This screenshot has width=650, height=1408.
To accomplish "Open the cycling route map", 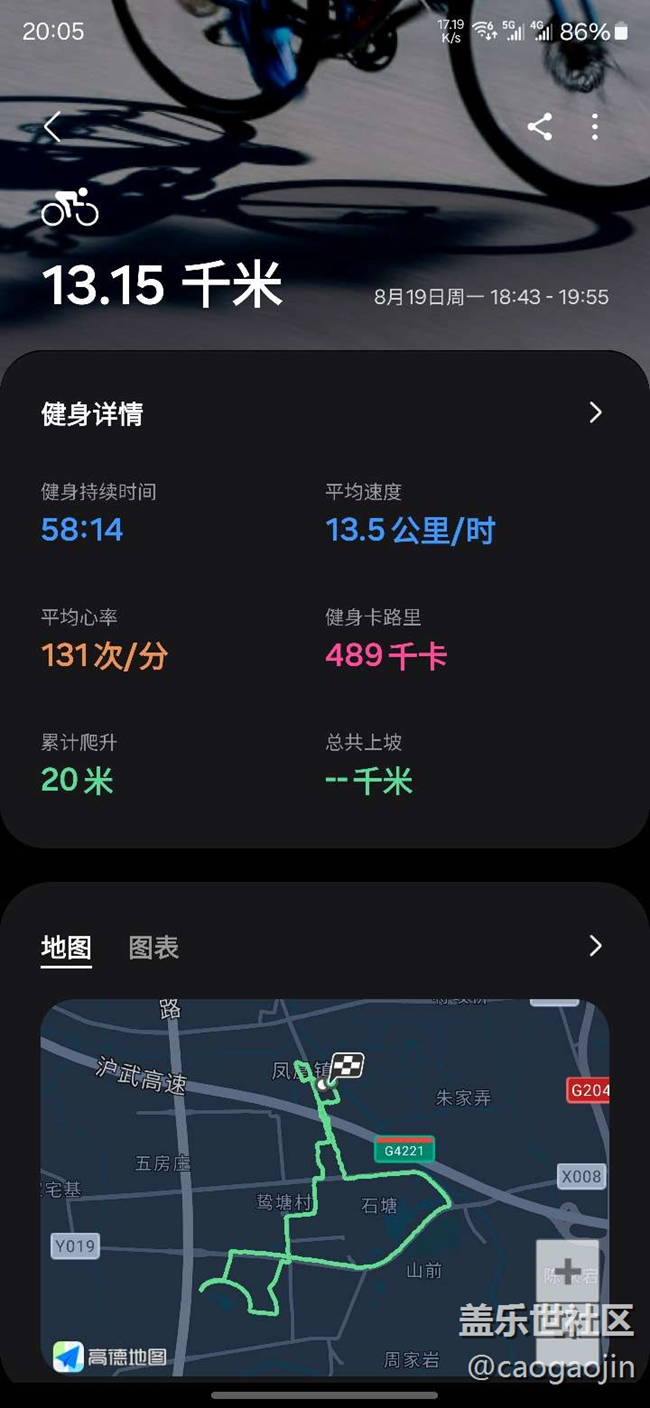I will click(325, 1190).
